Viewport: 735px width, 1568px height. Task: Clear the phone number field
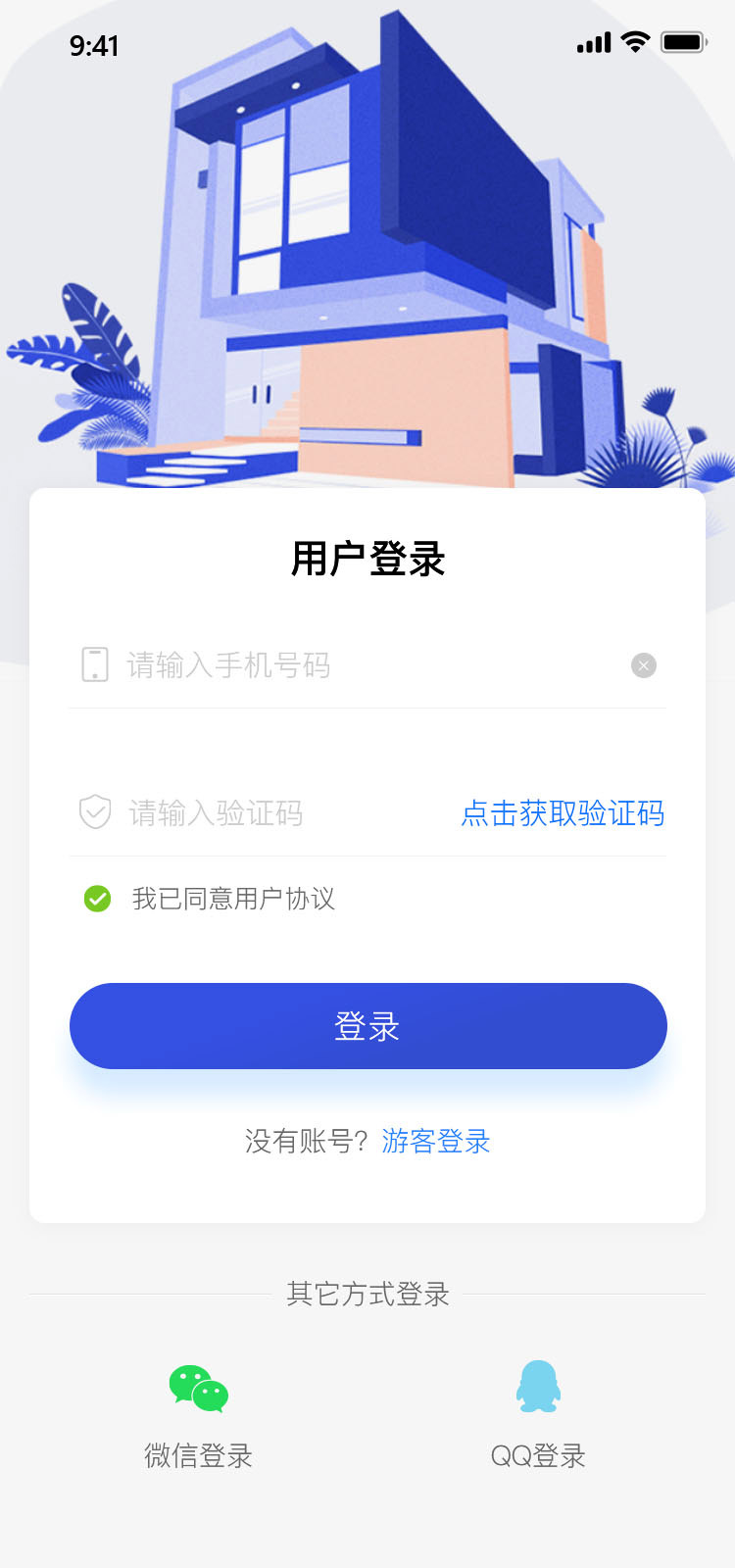(644, 665)
